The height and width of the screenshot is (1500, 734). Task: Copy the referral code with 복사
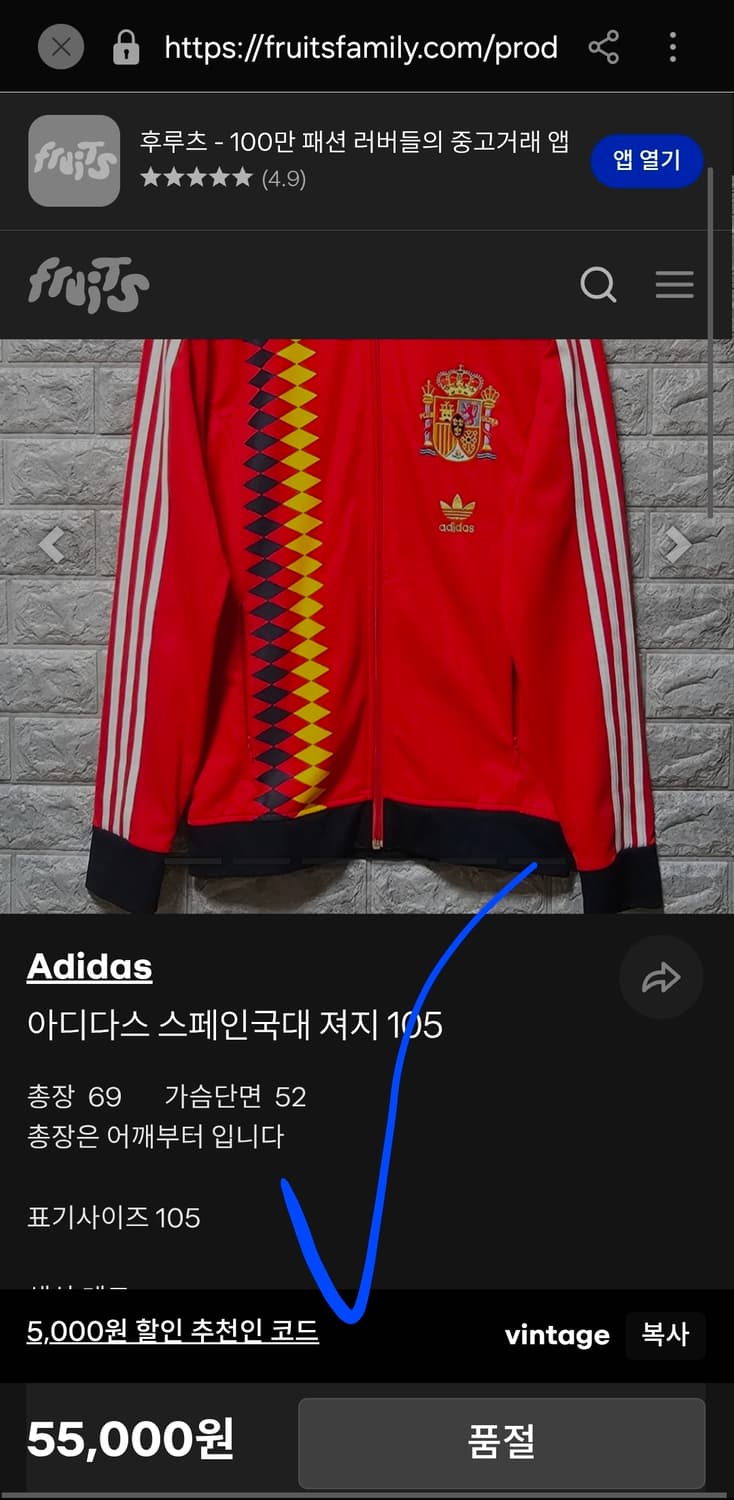[x=666, y=1335]
